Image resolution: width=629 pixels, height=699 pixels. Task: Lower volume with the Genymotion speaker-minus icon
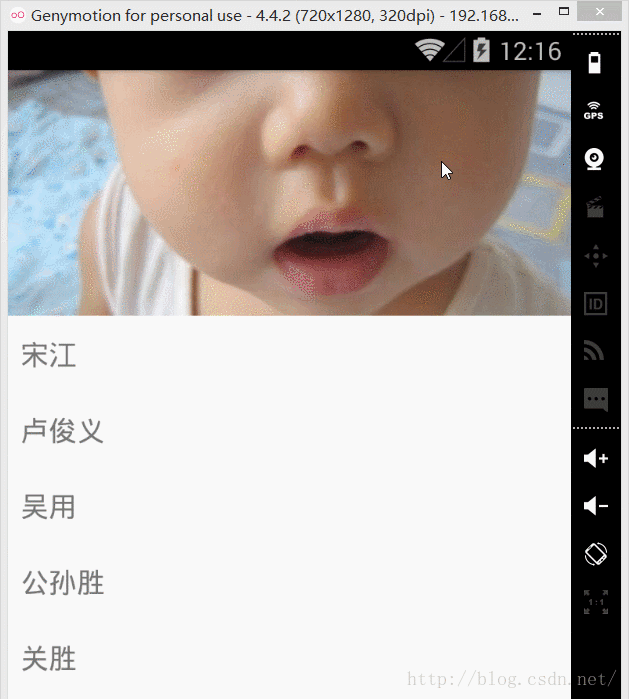[x=595, y=506]
